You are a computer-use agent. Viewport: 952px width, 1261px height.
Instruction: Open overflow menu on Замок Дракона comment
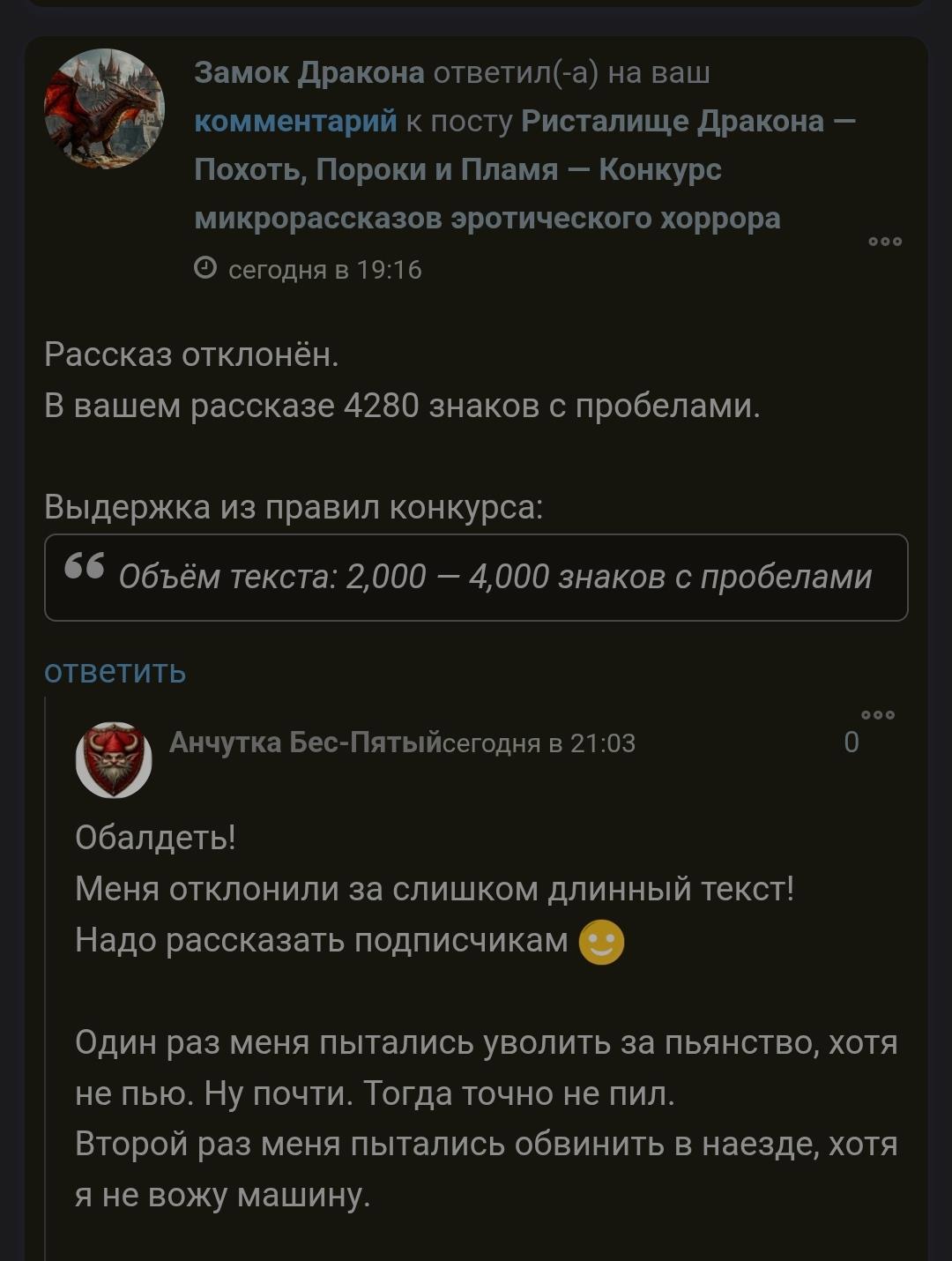tap(884, 241)
